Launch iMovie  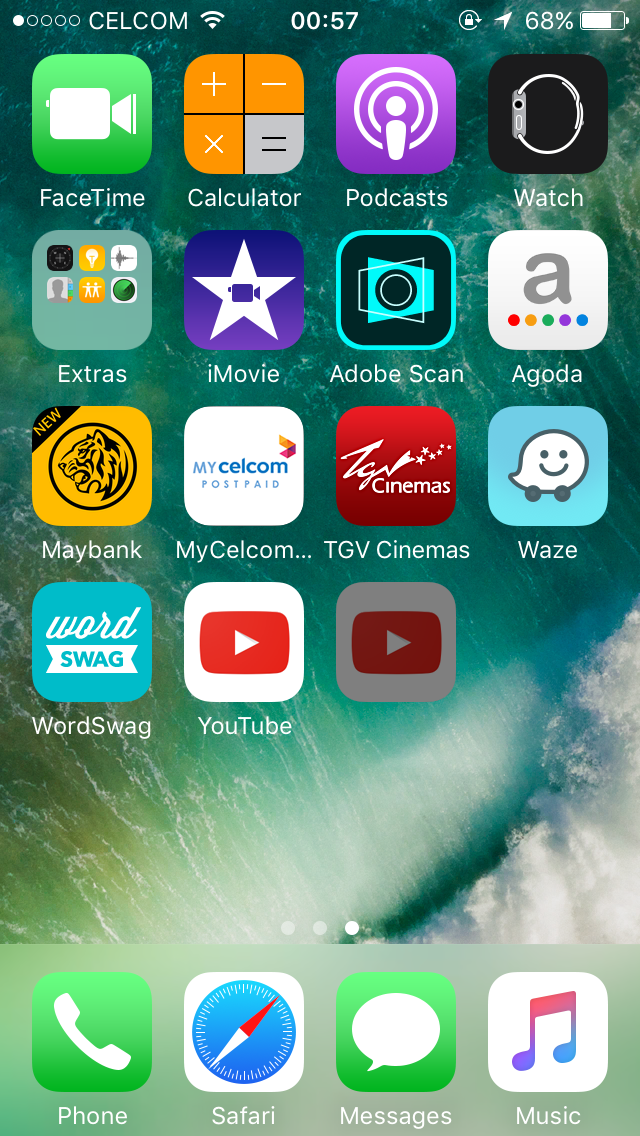[244, 290]
